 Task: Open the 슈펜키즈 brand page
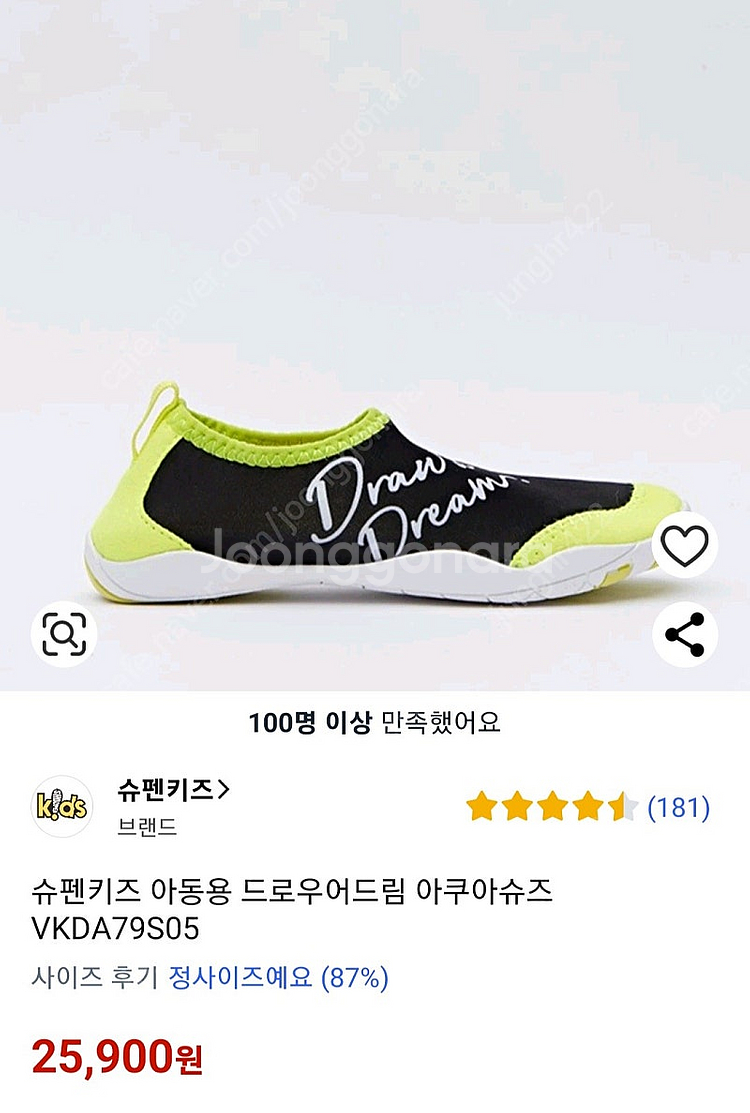(x=173, y=790)
